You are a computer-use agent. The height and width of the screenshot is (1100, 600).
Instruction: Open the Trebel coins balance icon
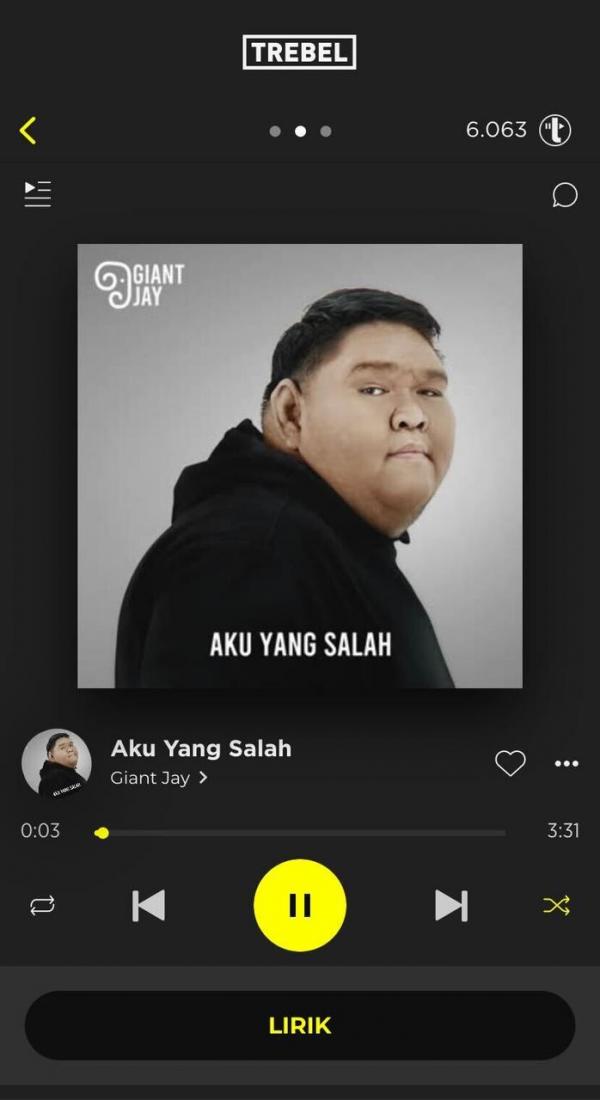555,131
